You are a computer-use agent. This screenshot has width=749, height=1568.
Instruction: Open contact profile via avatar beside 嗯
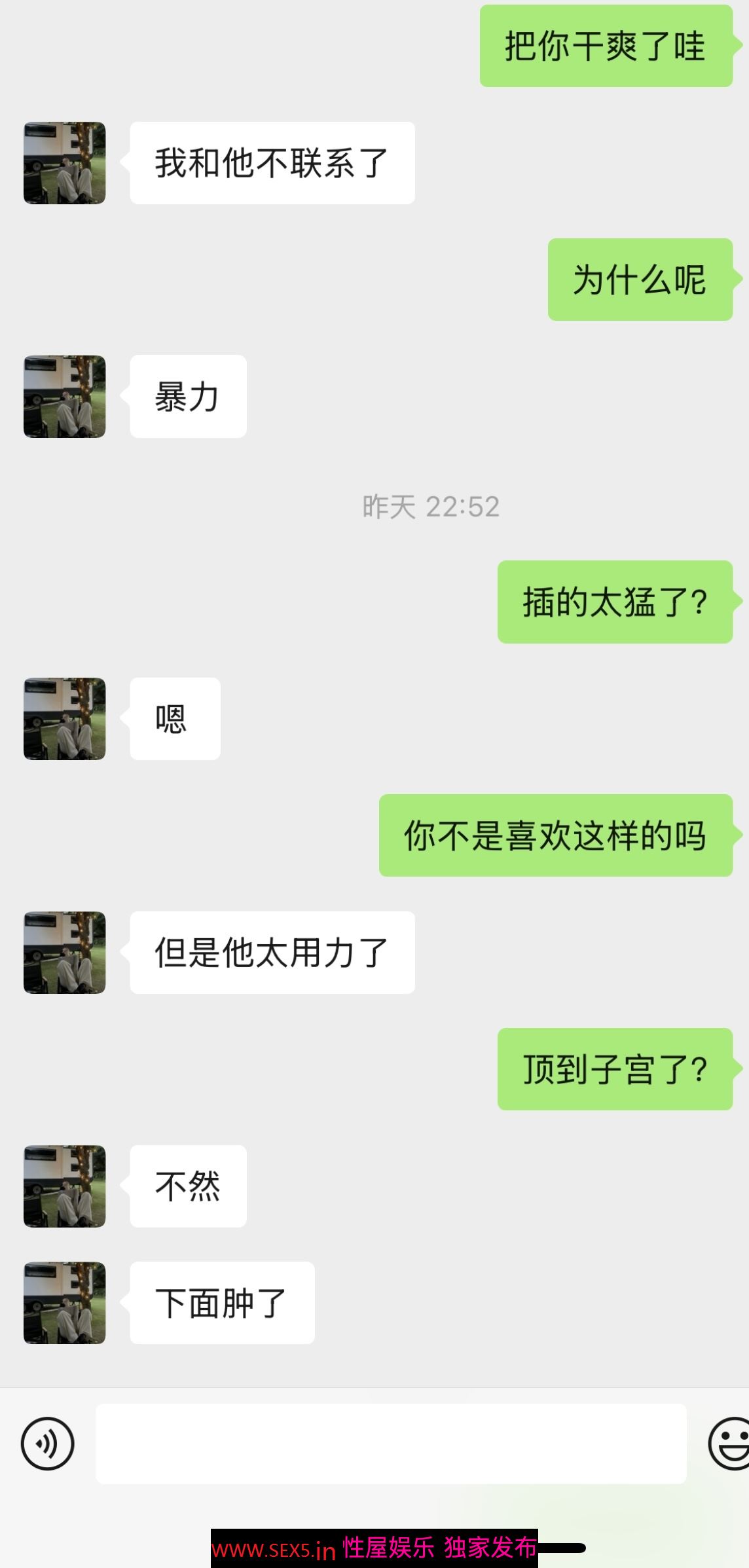[65, 719]
